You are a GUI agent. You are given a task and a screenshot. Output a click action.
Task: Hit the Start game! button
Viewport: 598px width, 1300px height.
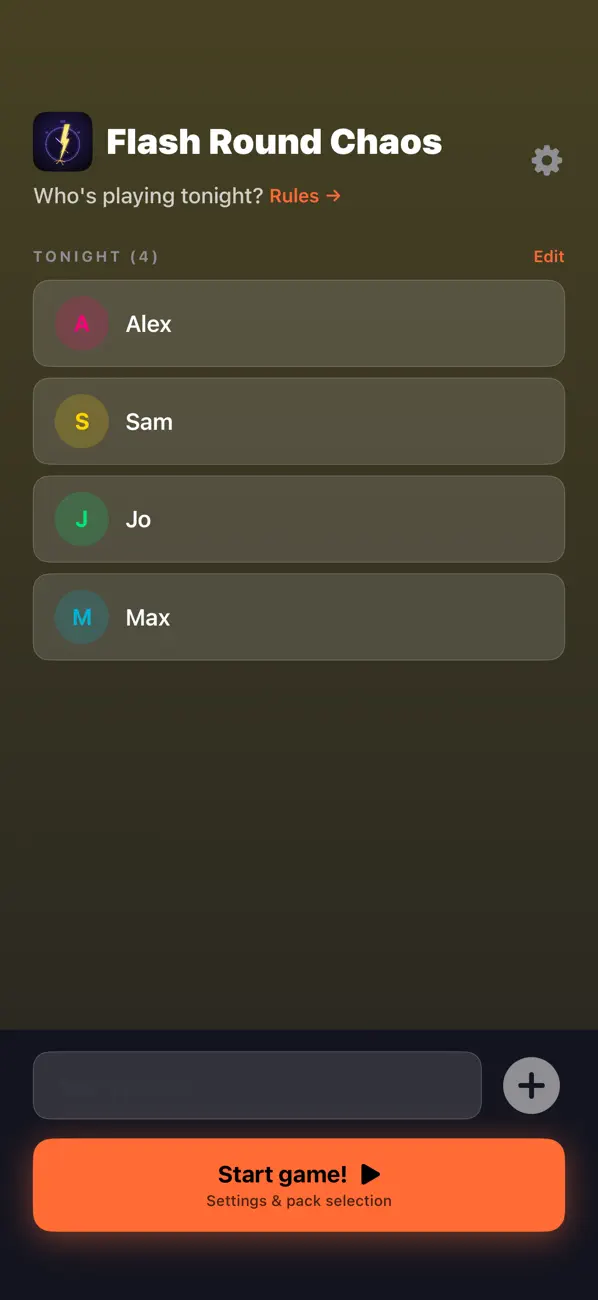tap(299, 1185)
